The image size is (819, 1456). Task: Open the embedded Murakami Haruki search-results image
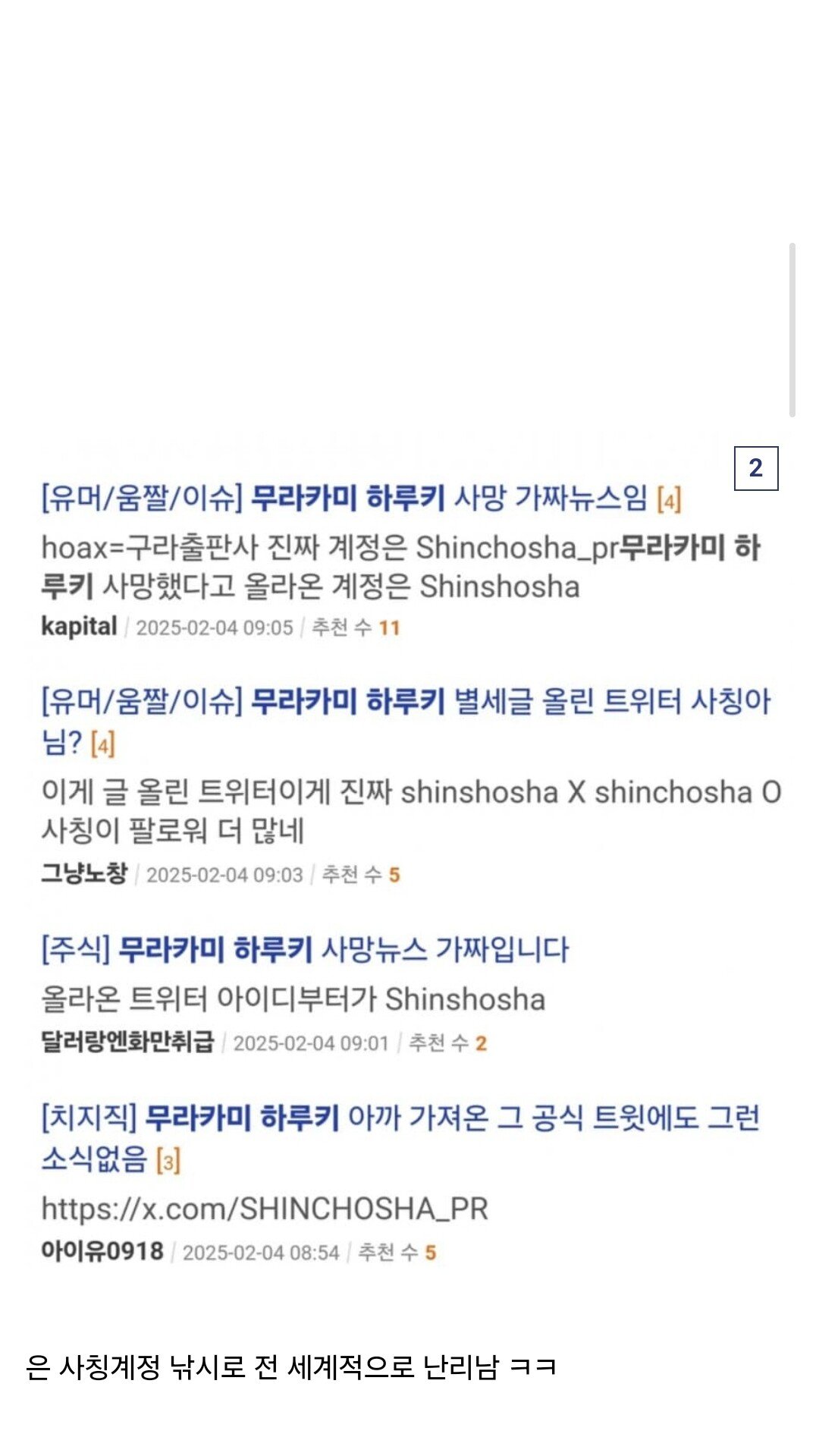click(x=409, y=857)
